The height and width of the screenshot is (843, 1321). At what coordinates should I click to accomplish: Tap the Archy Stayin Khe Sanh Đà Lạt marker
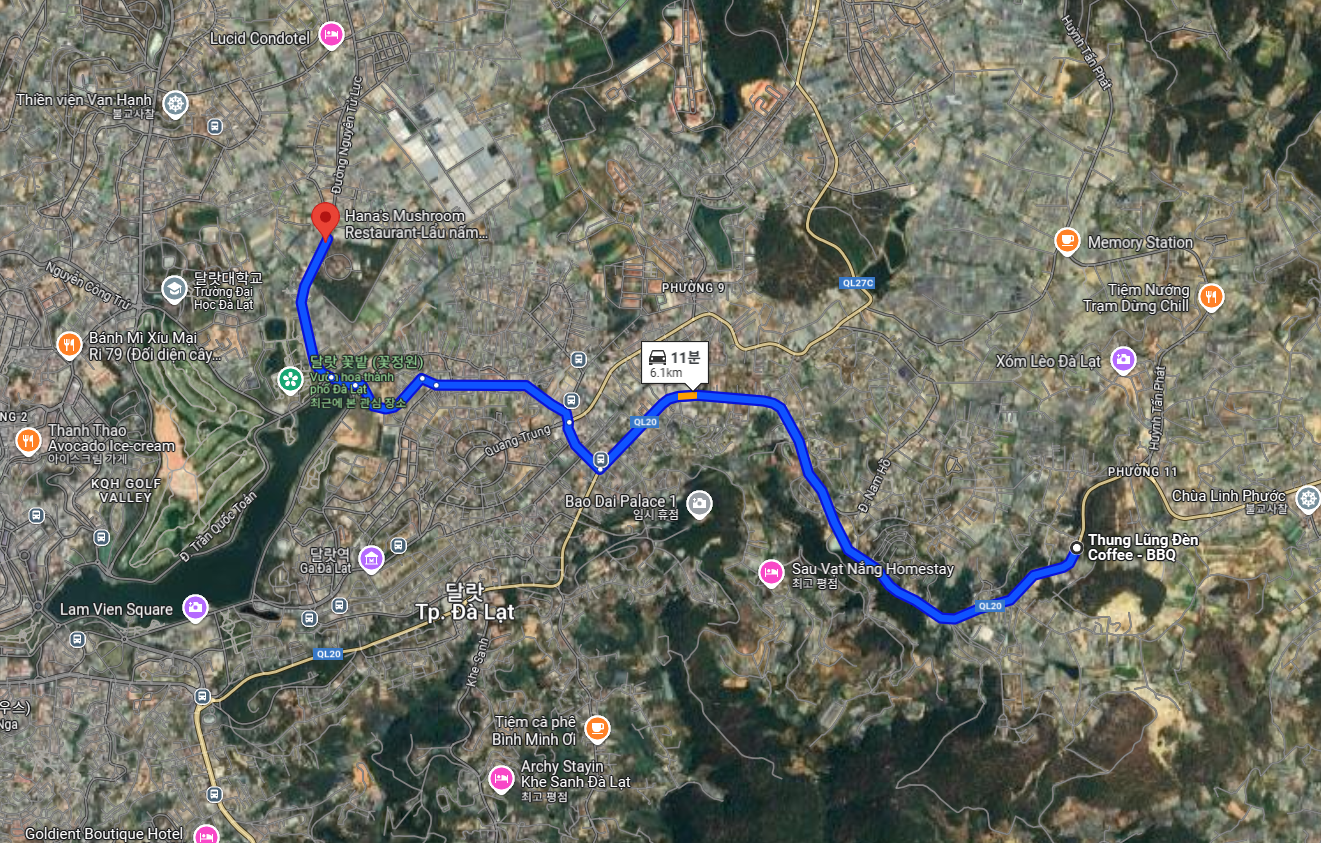(x=500, y=777)
